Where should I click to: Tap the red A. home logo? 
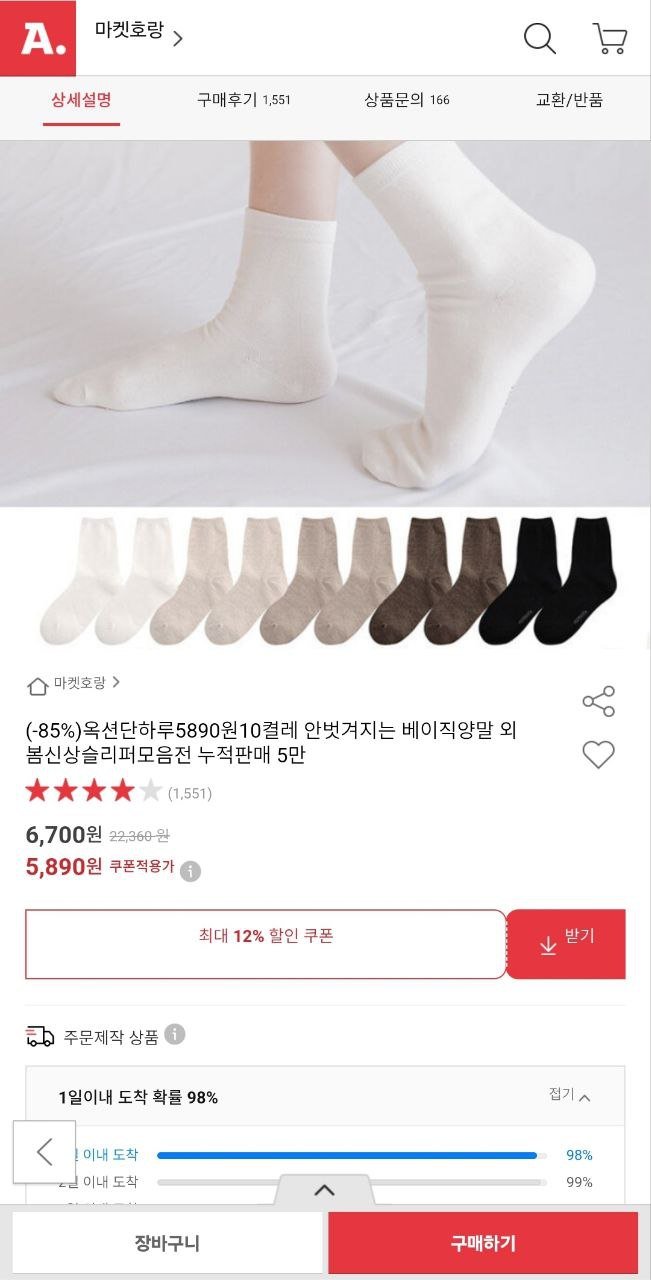click(x=37, y=38)
